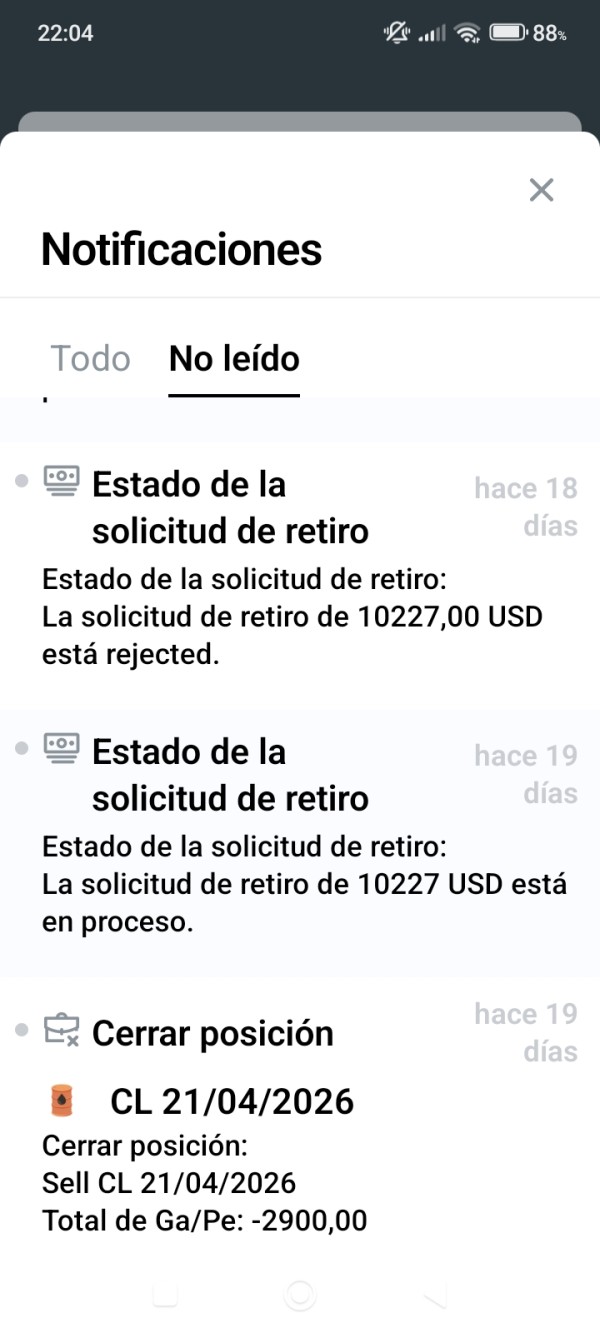This screenshot has width=600, height=1333.
Task: Select the No leído tab
Action: click(x=234, y=359)
